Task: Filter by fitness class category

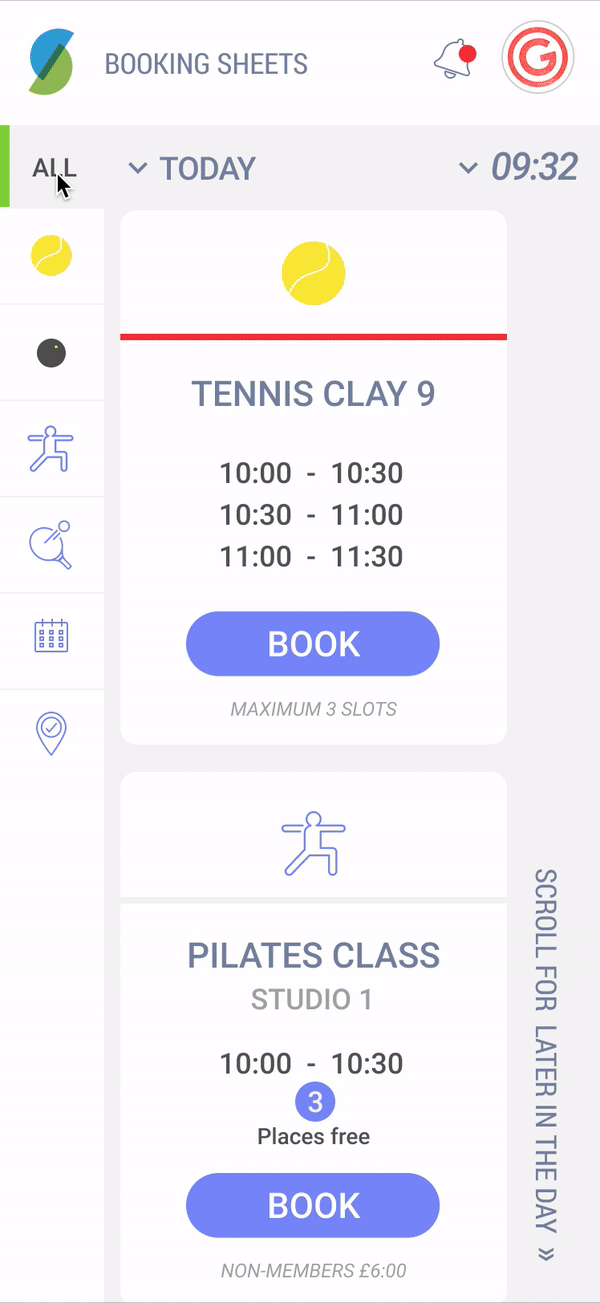Action: coord(51,449)
